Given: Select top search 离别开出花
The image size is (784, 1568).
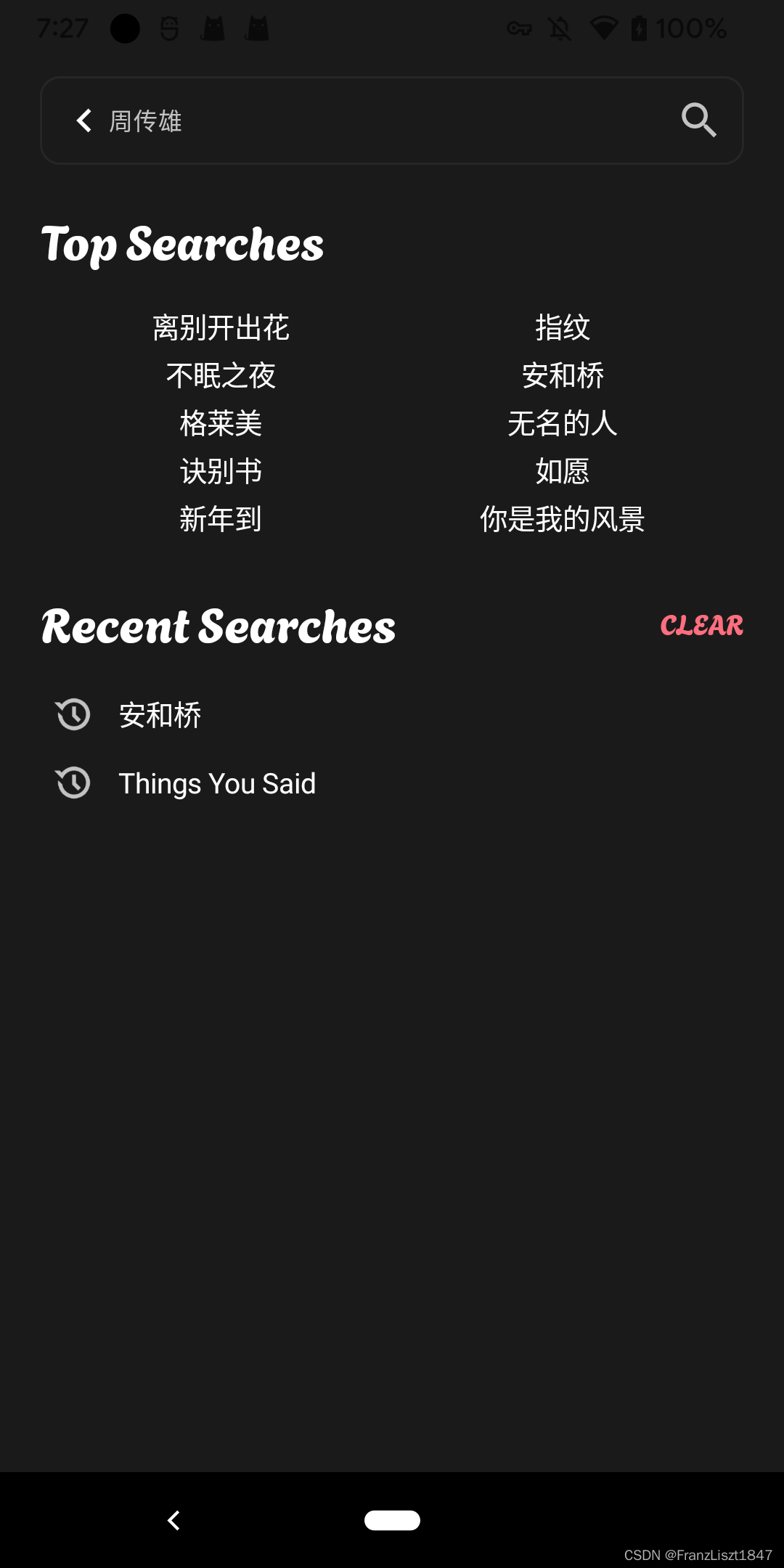Looking at the screenshot, I should click(221, 328).
